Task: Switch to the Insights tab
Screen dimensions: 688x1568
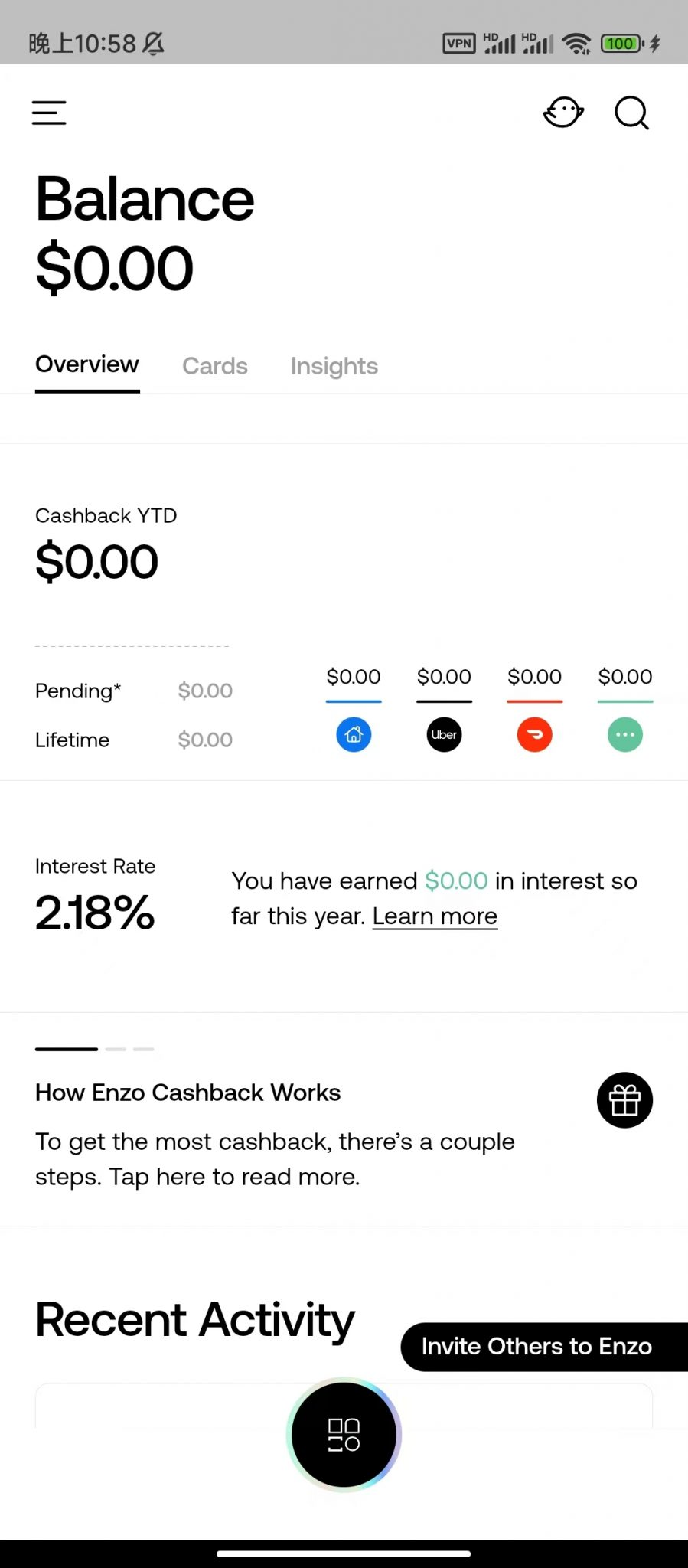Action: (x=334, y=366)
